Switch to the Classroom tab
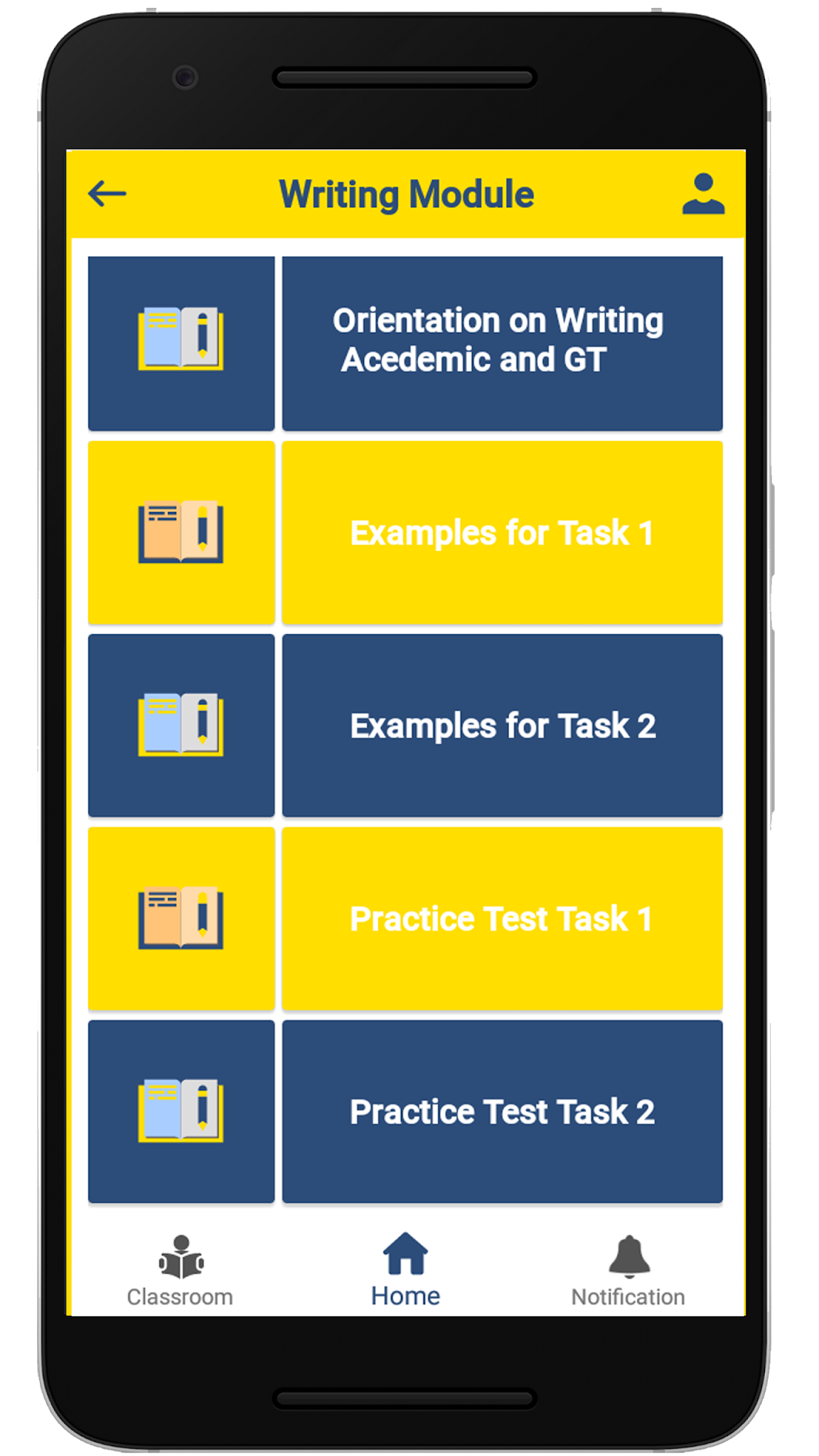Screen dimensions: 819x1456 click(180, 1271)
